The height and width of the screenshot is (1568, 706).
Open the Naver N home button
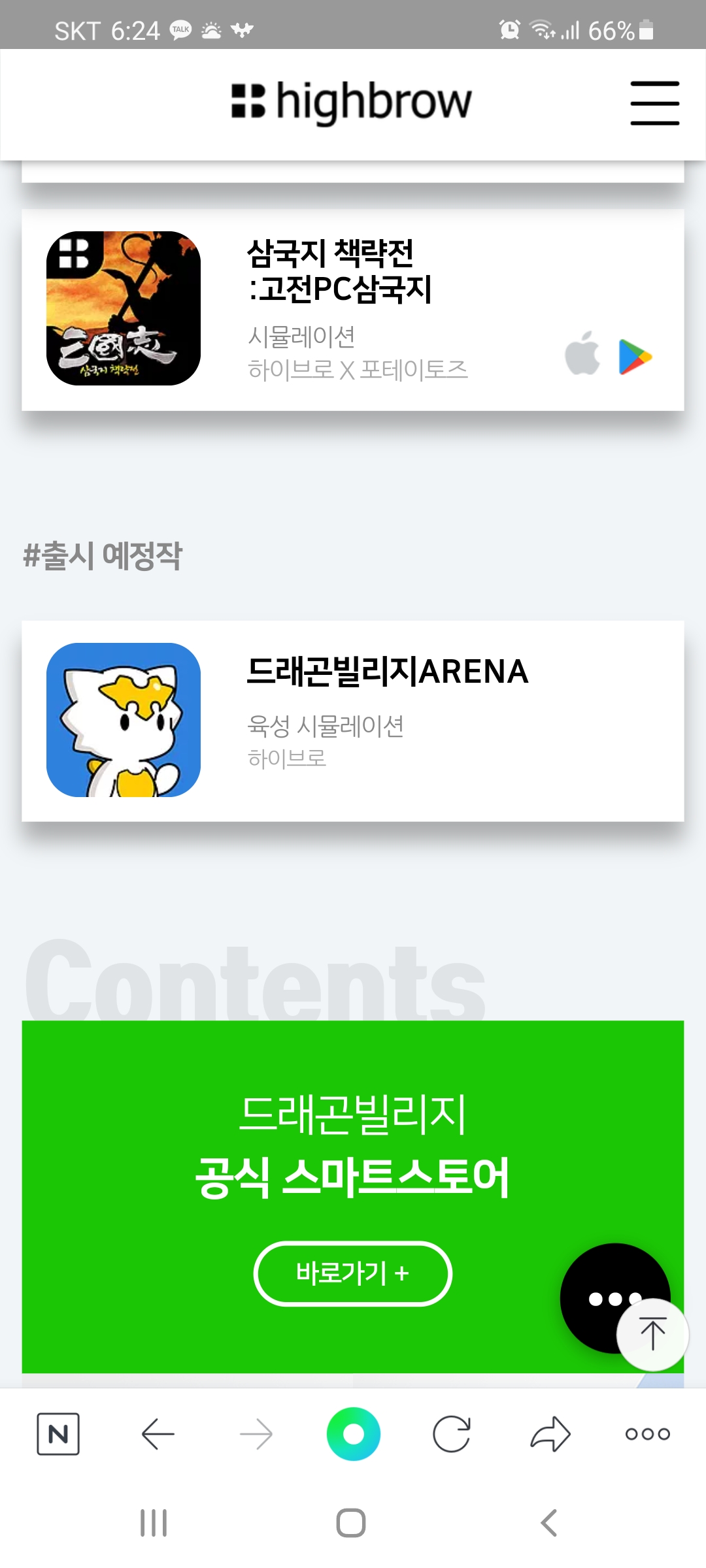[58, 1434]
